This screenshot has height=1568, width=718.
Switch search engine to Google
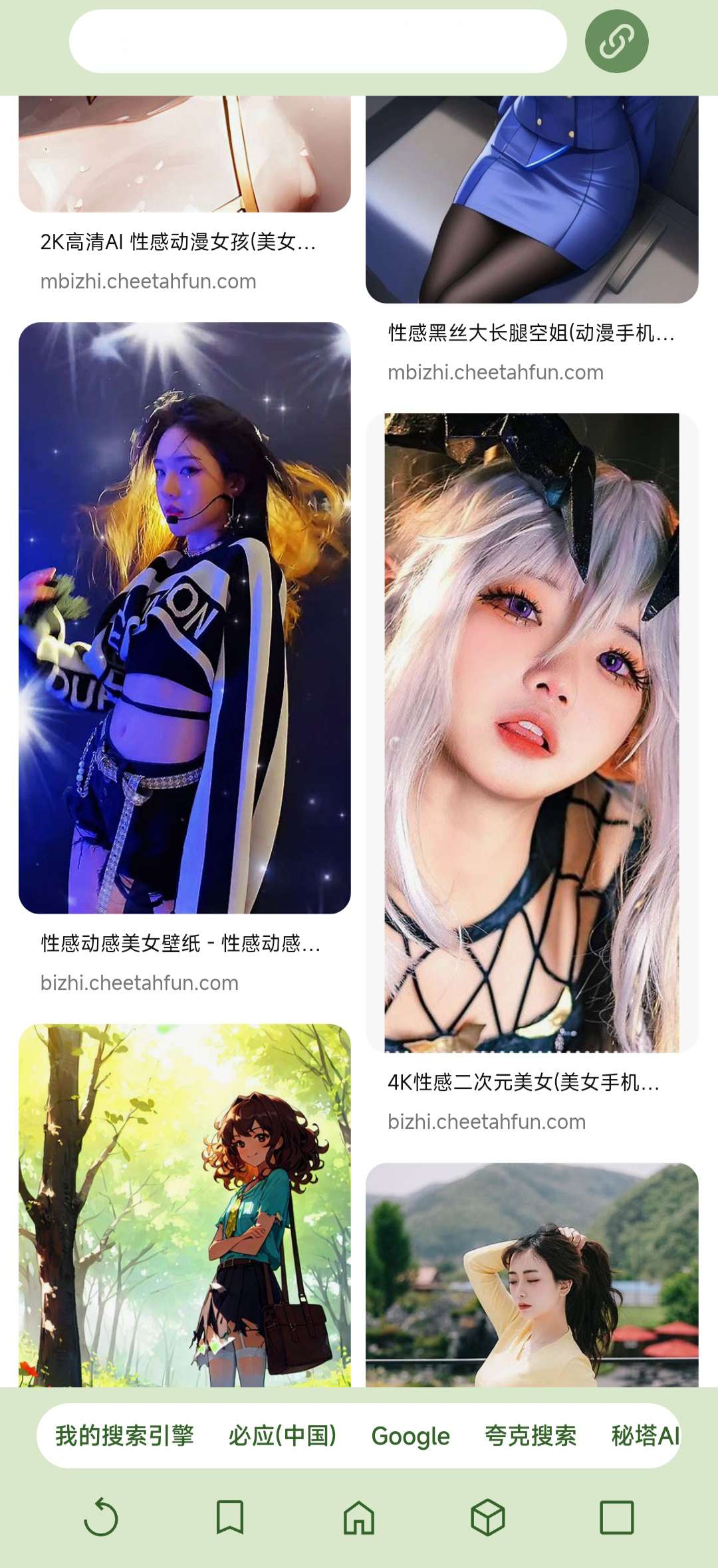point(410,1436)
